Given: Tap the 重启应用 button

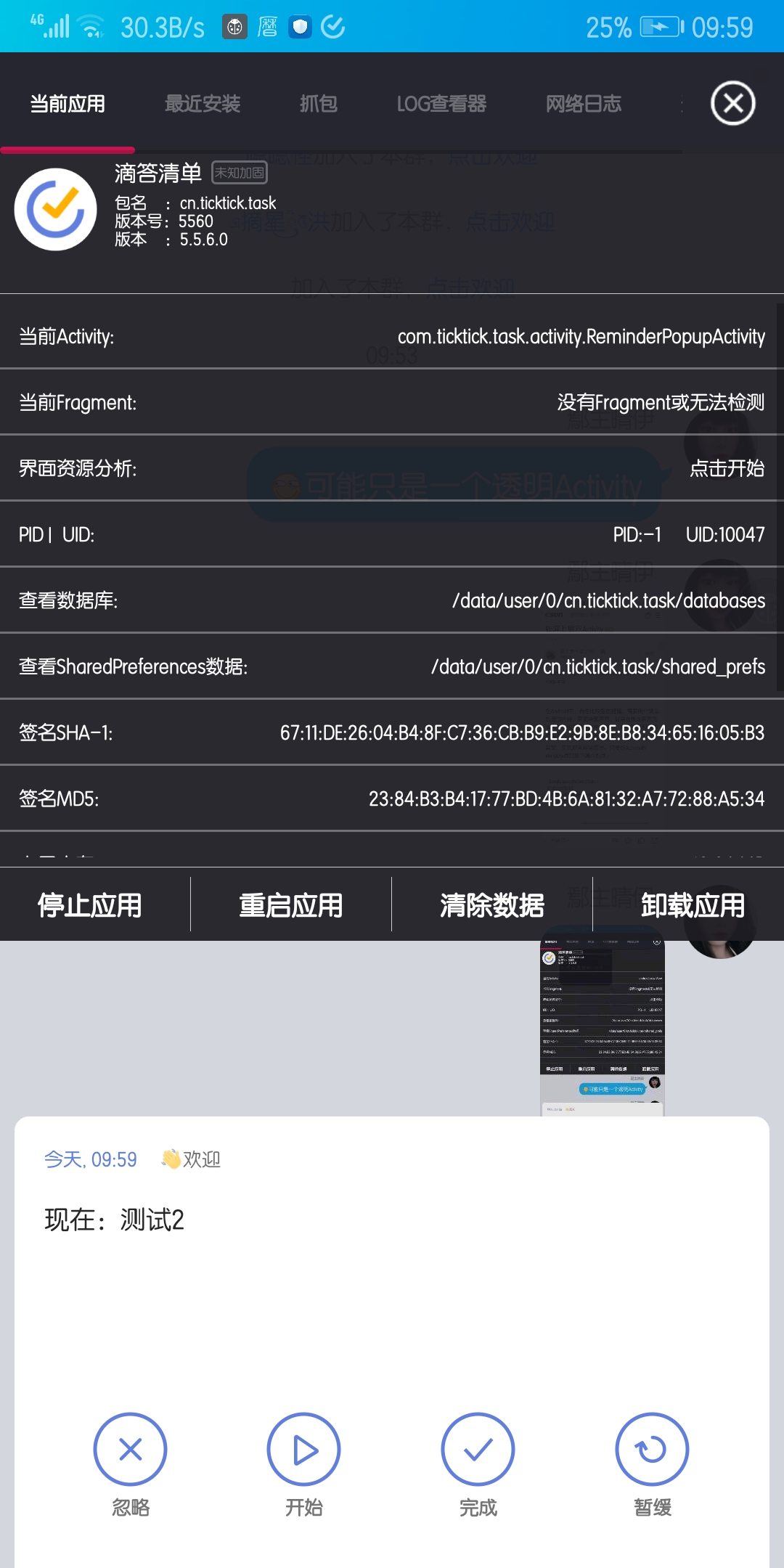Looking at the screenshot, I should [x=290, y=905].
